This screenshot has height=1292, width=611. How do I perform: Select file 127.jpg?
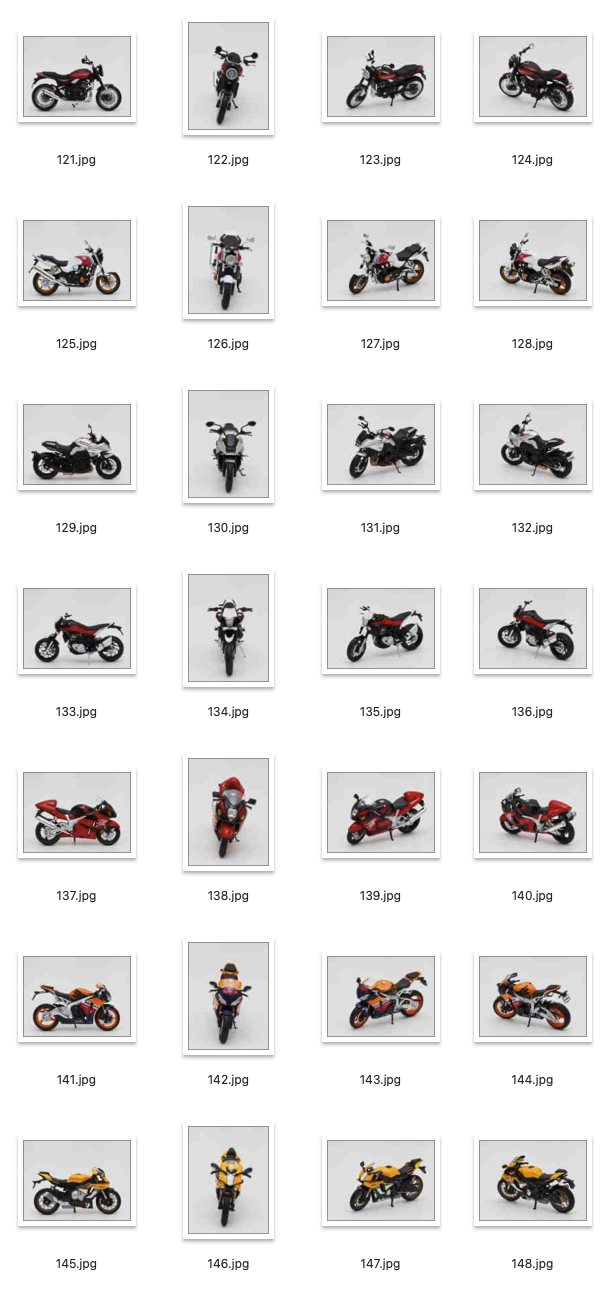coord(380,261)
